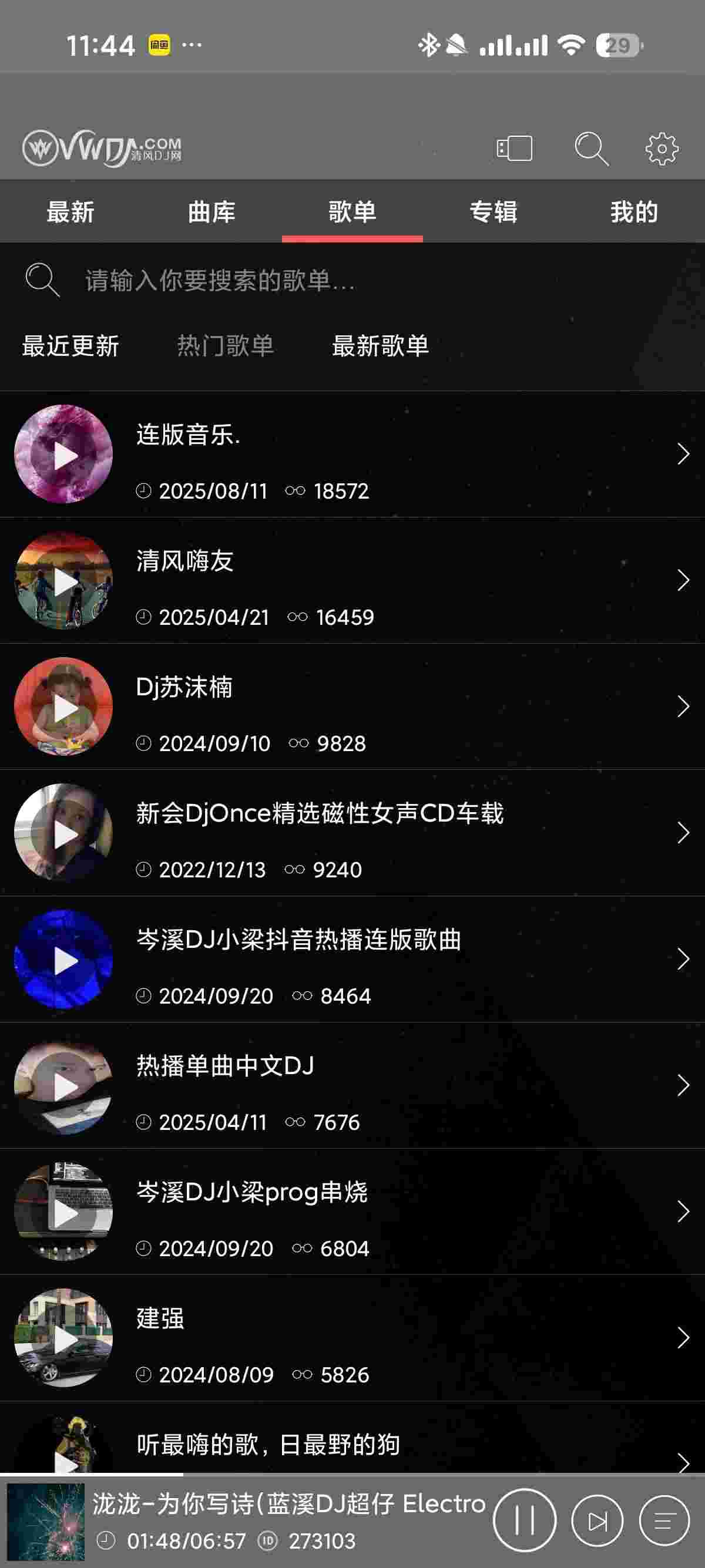Focus the playlist search field
The height and width of the screenshot is (1568, 705).
click(304, 281)
